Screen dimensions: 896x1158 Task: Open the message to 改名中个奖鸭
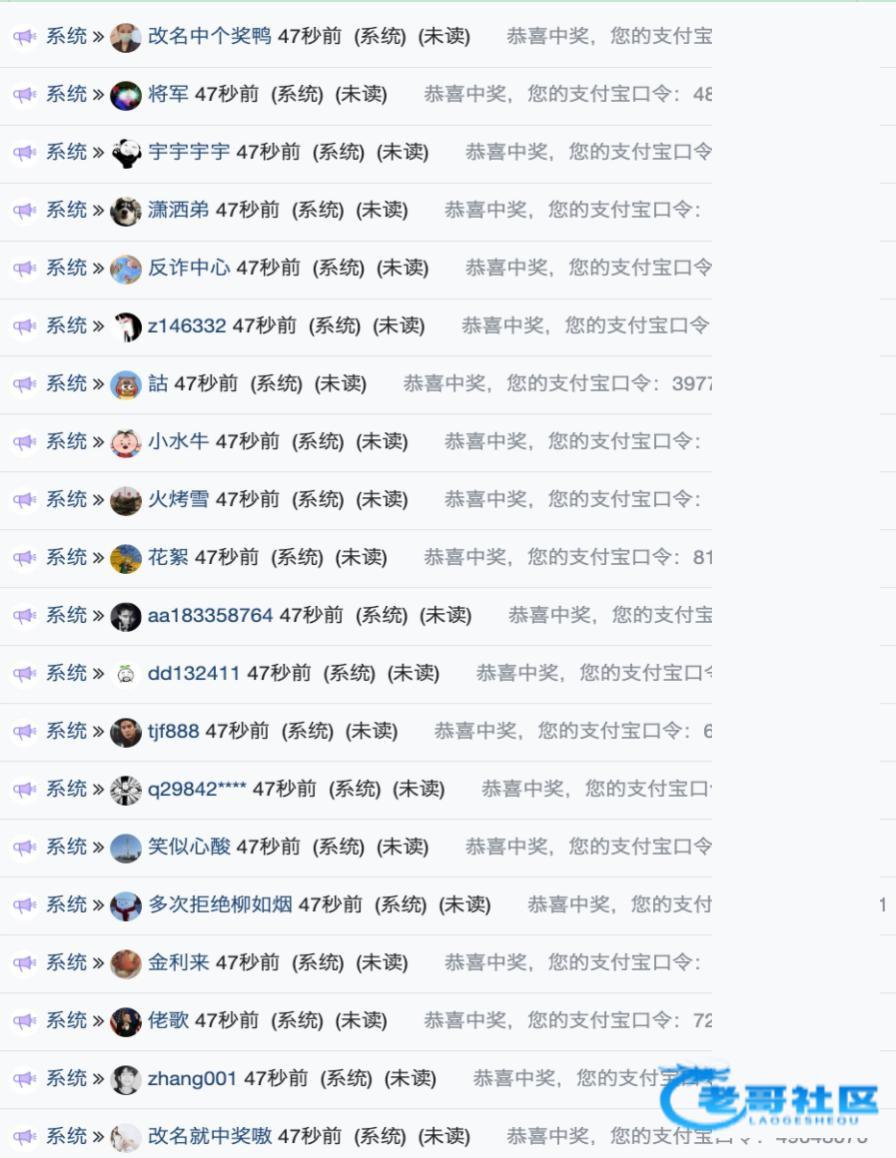tap(608, 37)
